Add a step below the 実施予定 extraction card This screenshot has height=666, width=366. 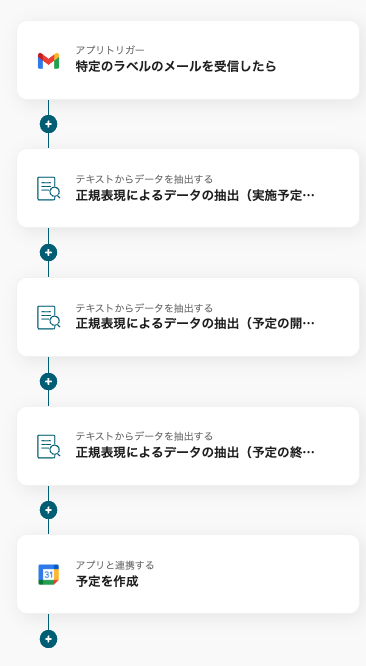pyautogui.click(x=48, y=253)
